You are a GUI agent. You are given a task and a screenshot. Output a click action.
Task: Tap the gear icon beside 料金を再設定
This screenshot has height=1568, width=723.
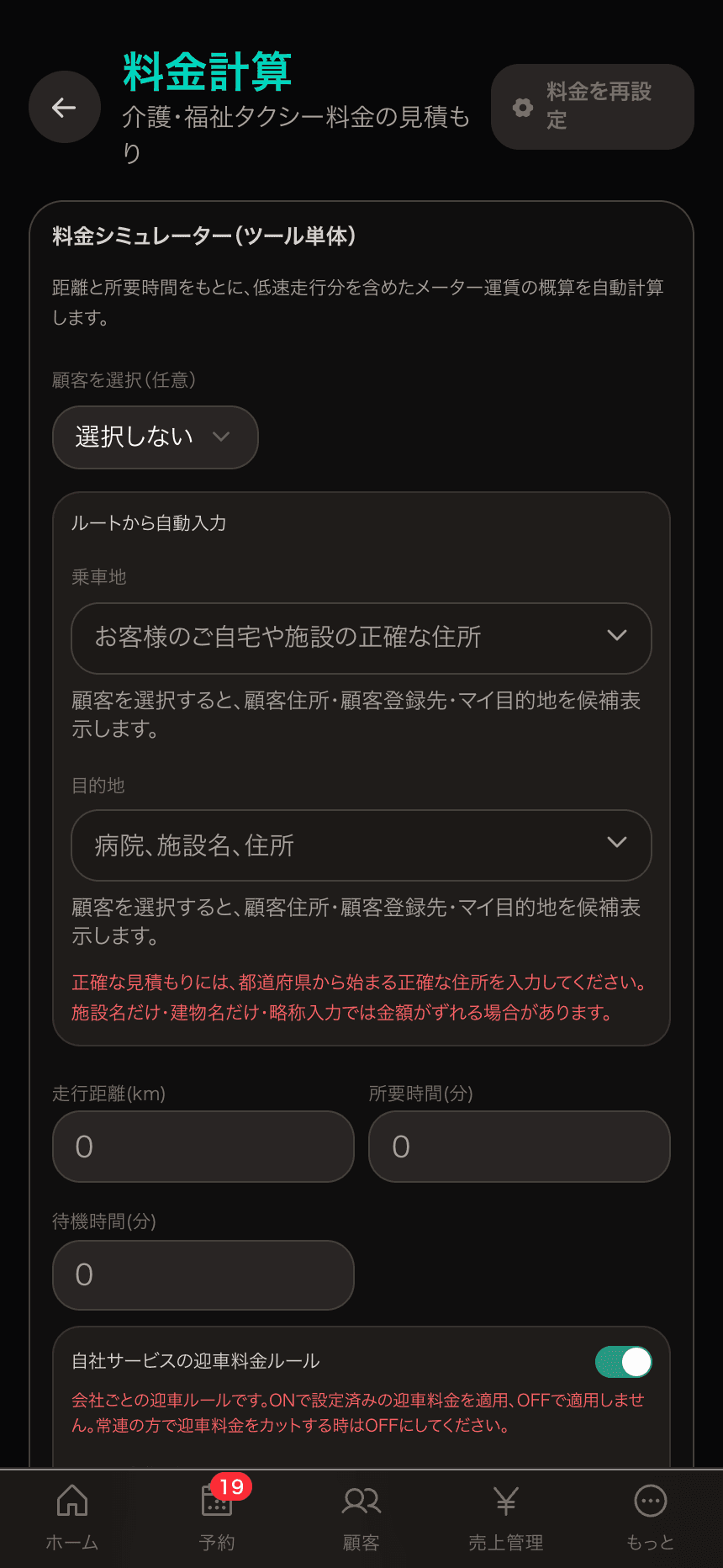pos(523,108)
